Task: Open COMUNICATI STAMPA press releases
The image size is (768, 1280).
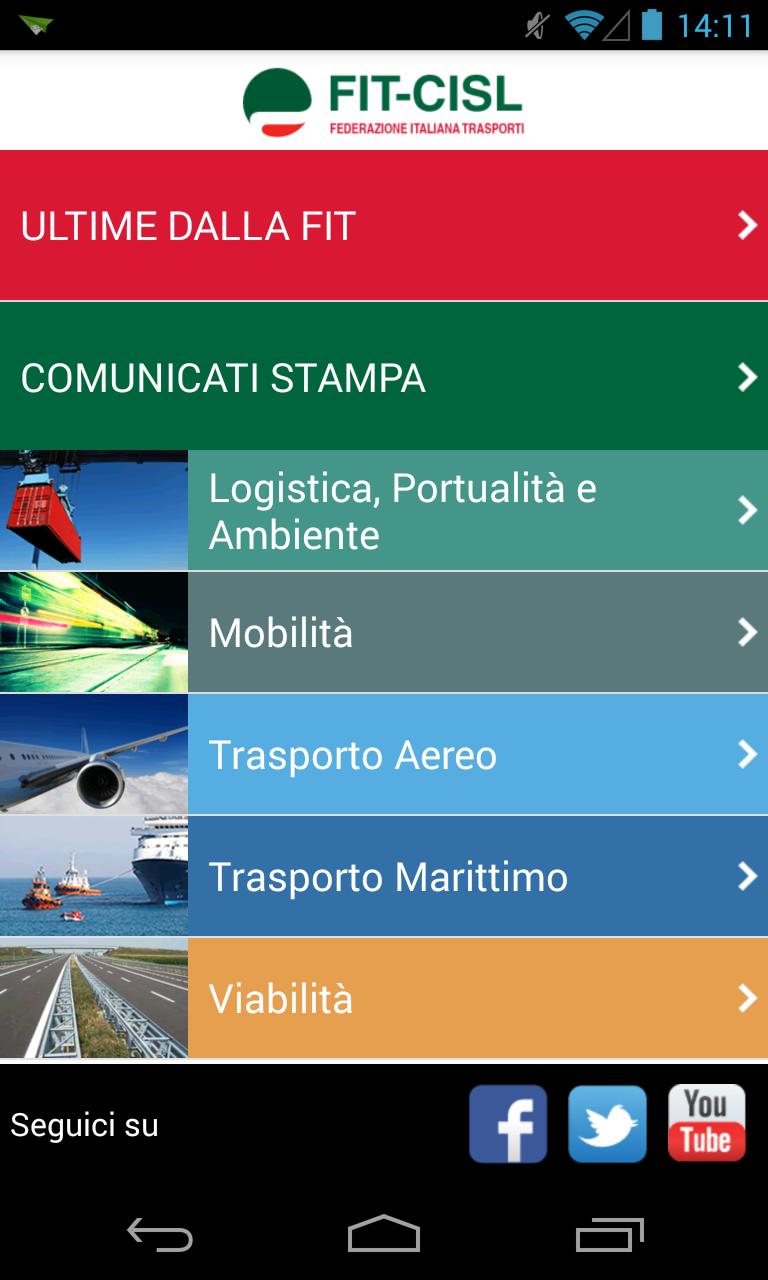Action: 384,377
